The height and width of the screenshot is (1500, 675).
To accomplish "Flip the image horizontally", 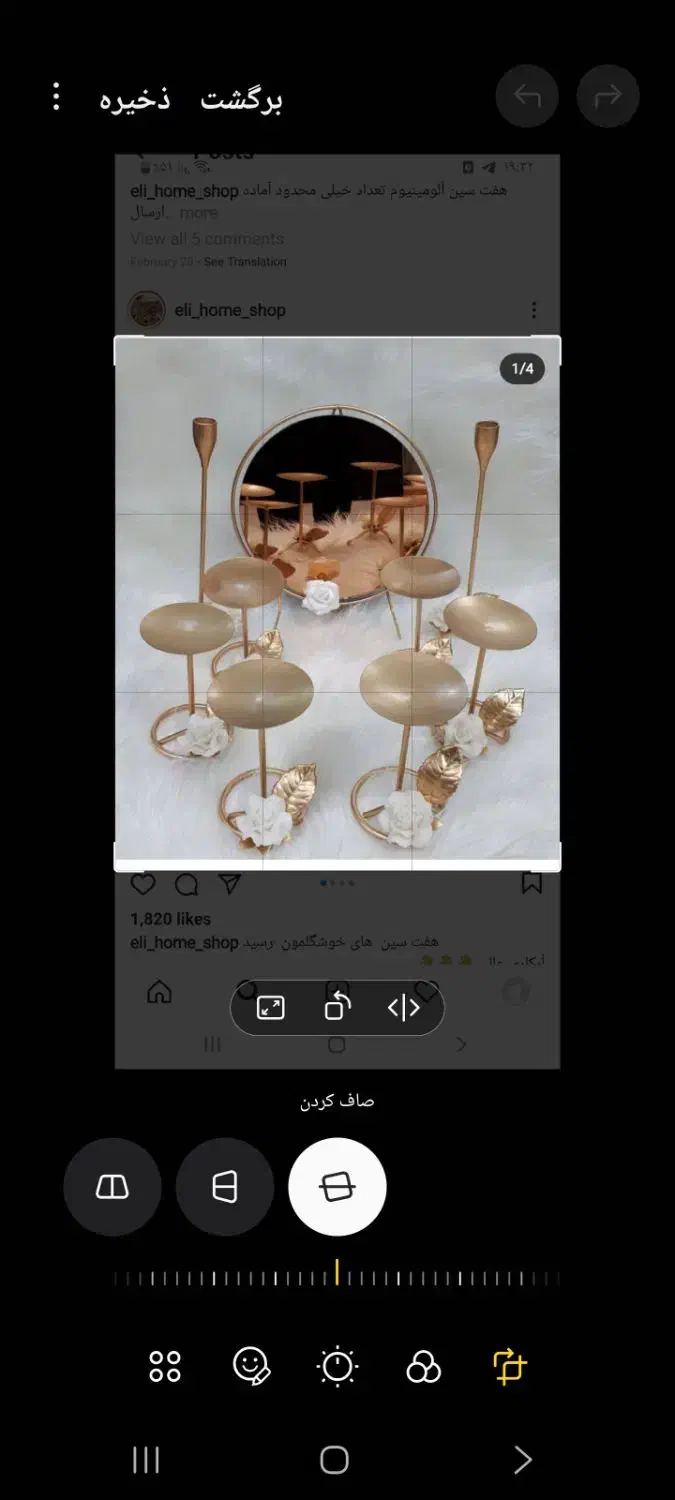I will (404, 1007).
